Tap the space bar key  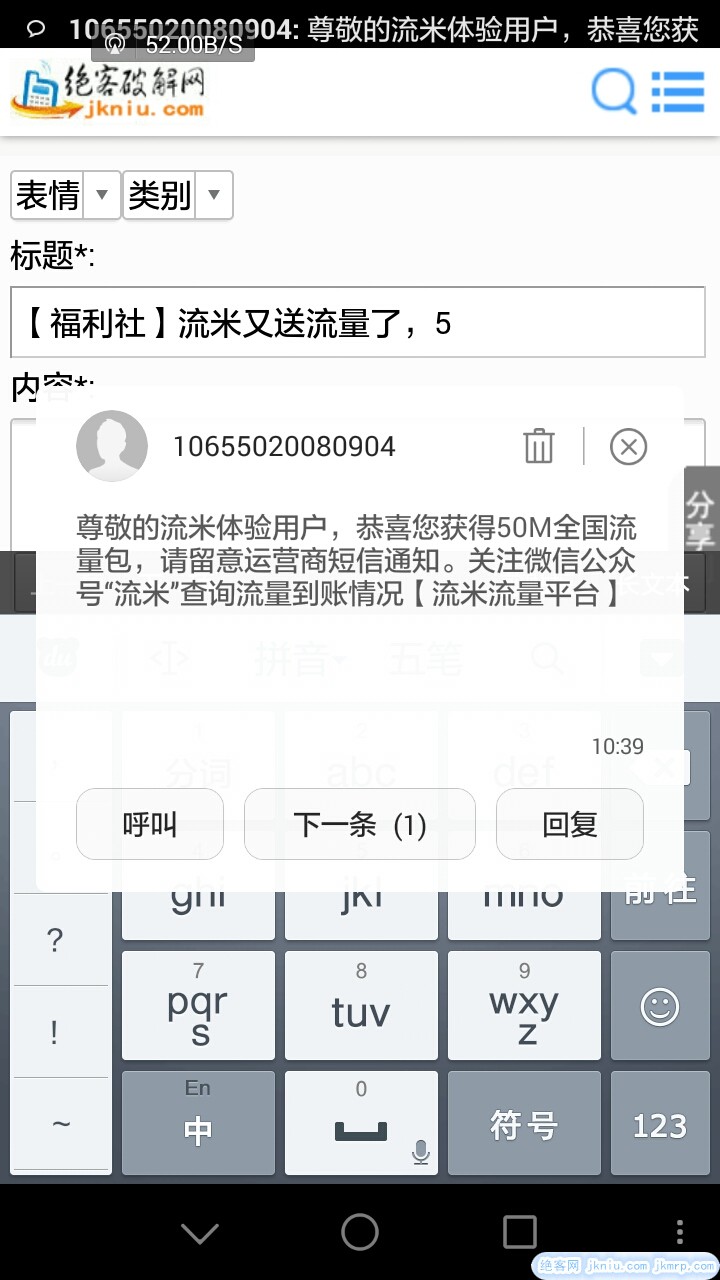361,1123
